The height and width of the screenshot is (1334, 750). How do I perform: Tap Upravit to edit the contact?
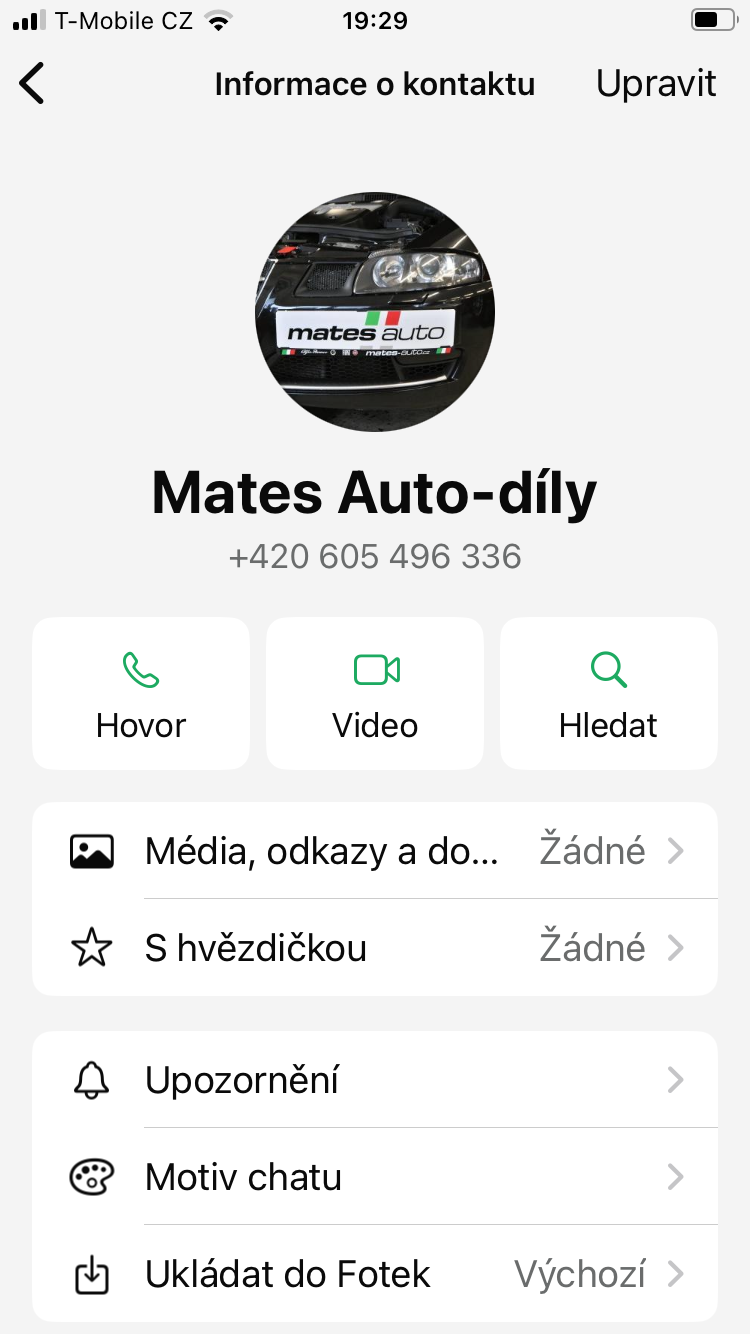click(656, 84)
